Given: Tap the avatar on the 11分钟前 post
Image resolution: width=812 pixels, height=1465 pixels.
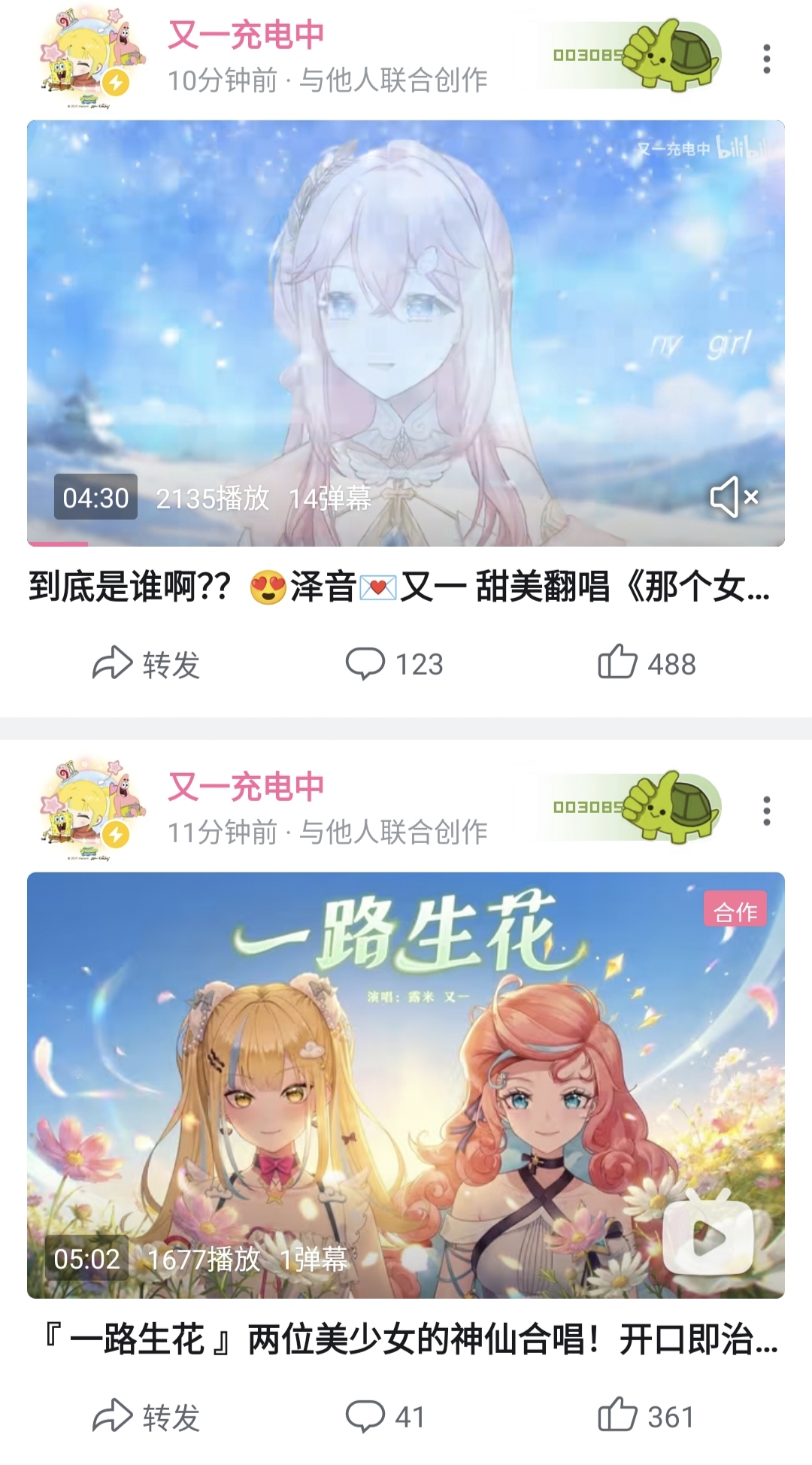Looking at the screenshot, I should (92, 811).
